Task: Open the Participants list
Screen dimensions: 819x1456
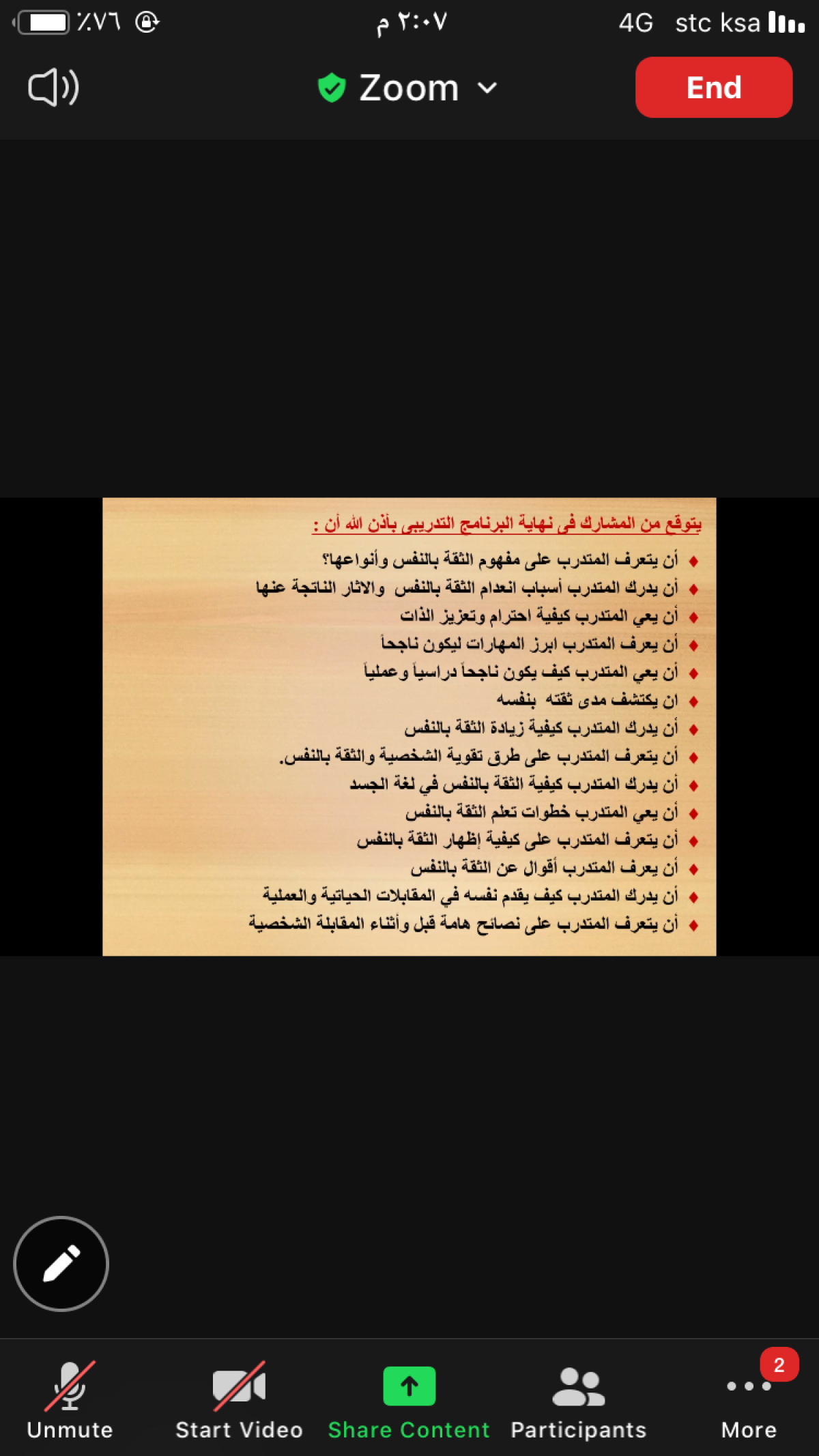Action: 578,1400
